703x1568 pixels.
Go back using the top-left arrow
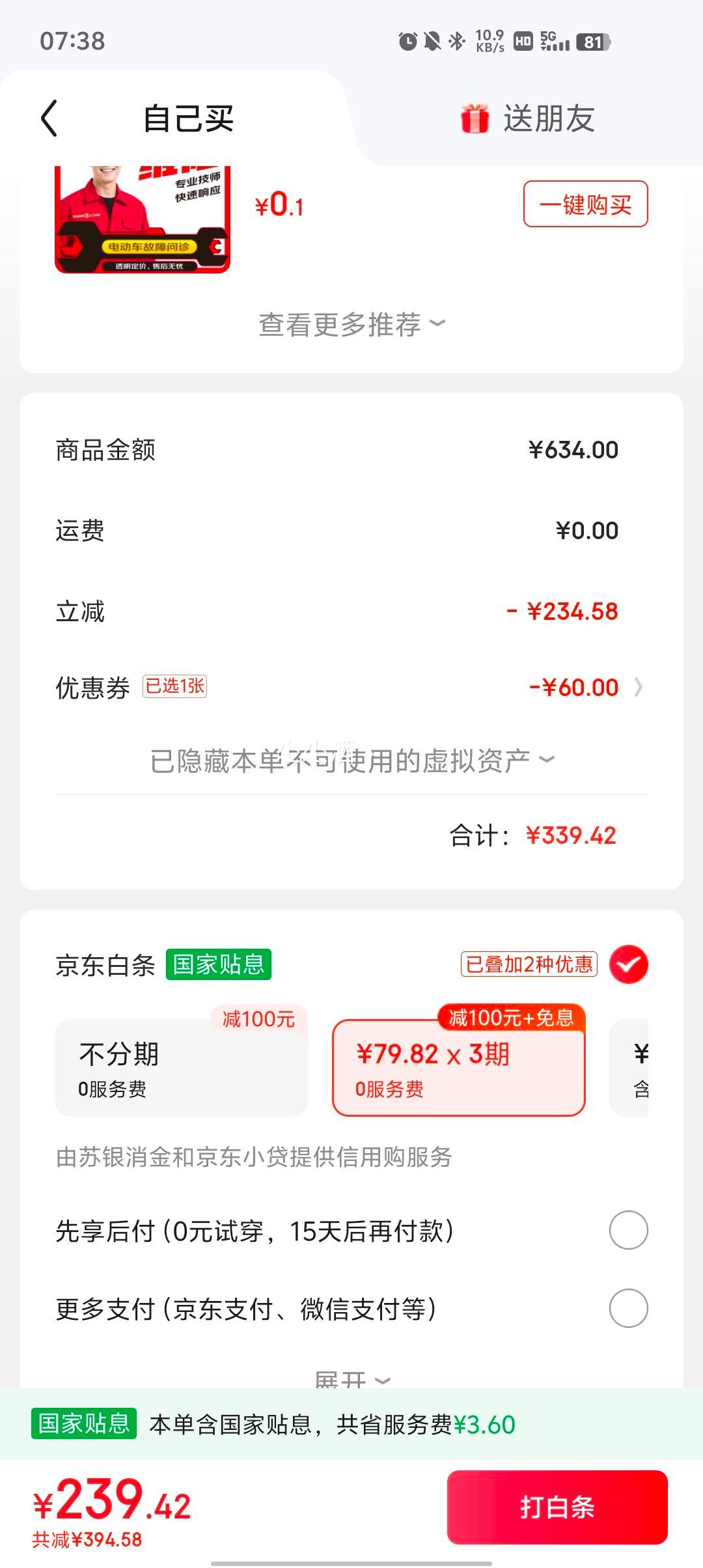(x=49, y=119)
